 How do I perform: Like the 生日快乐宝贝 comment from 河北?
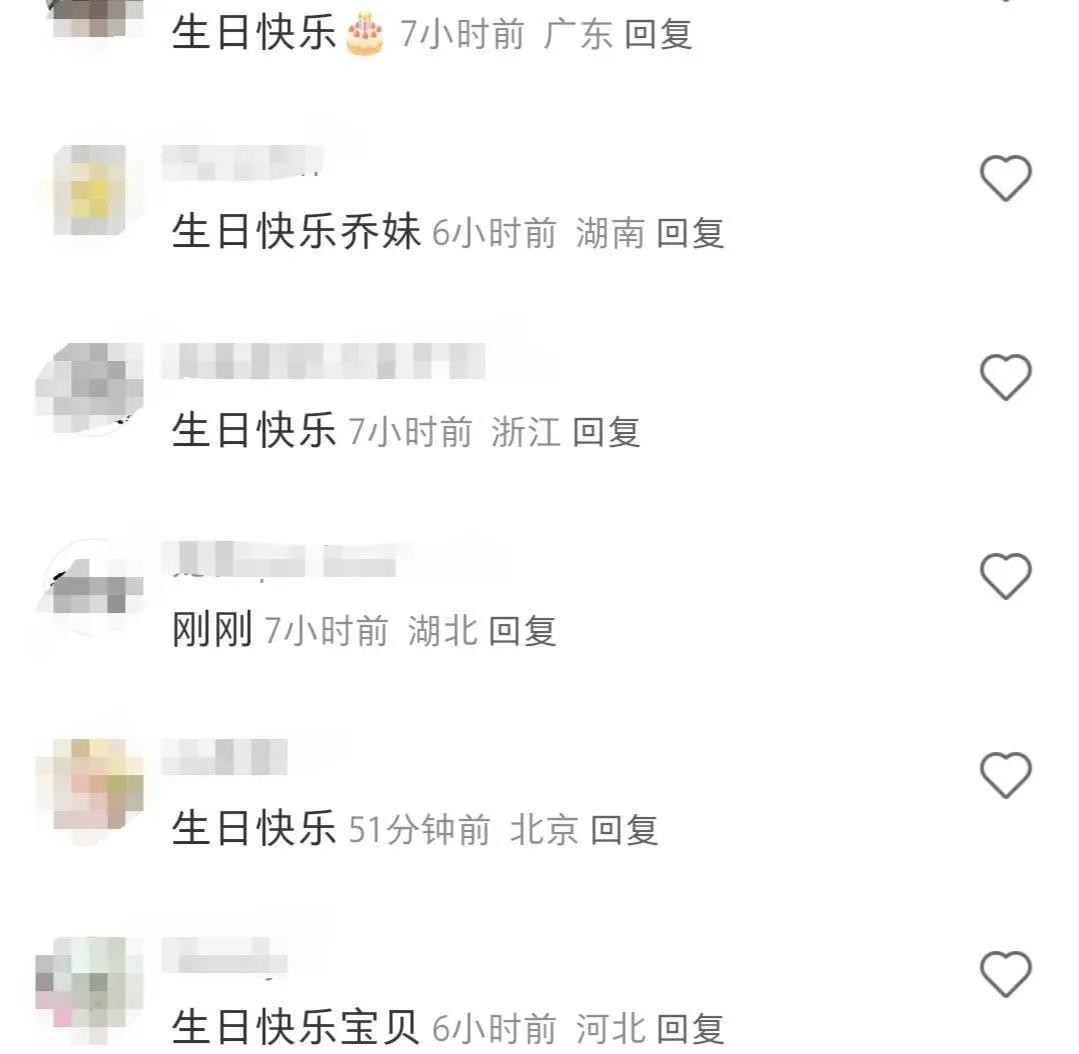tap(1005, 974)
